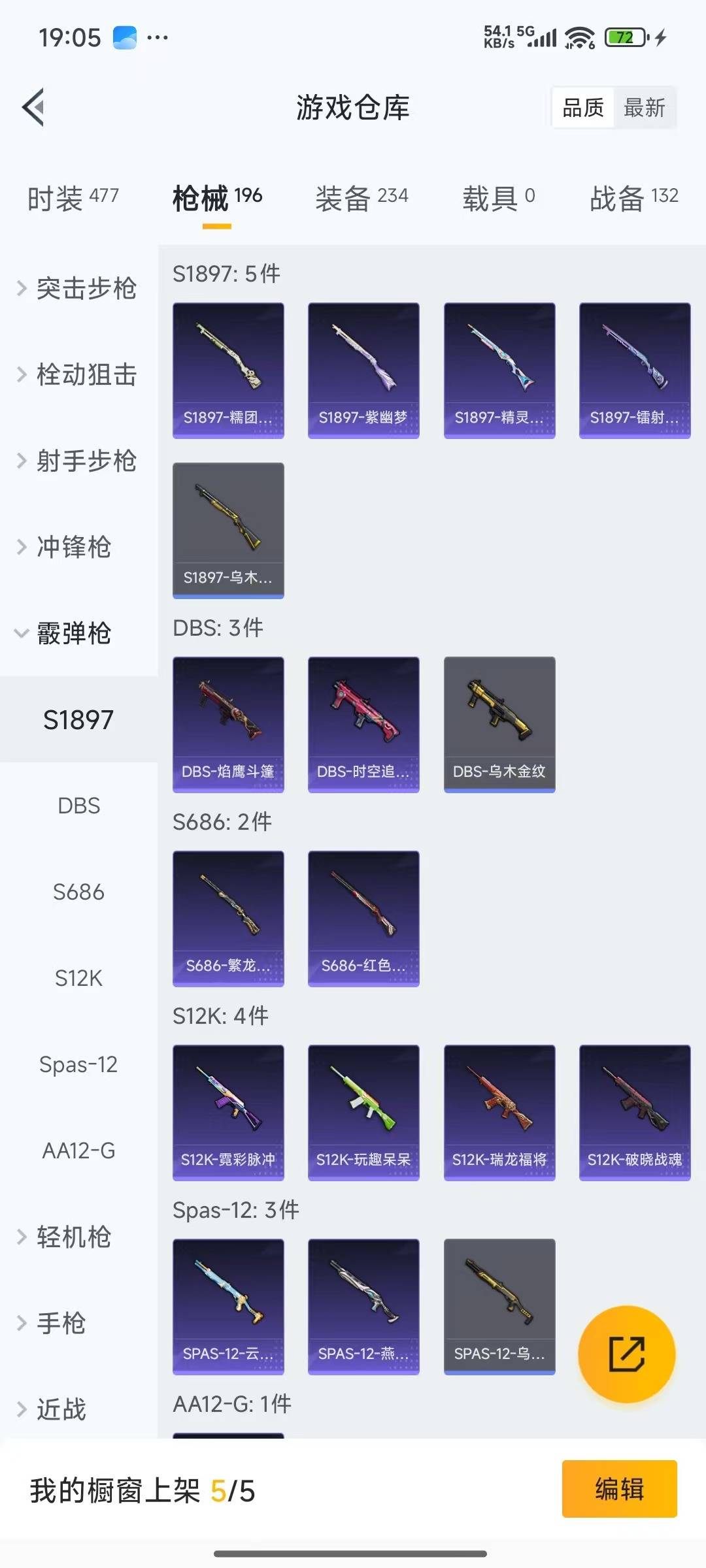Tap the back arrow to leave the warehouse
Viewport: 706px width, 1568px height.
coord(34,106)
